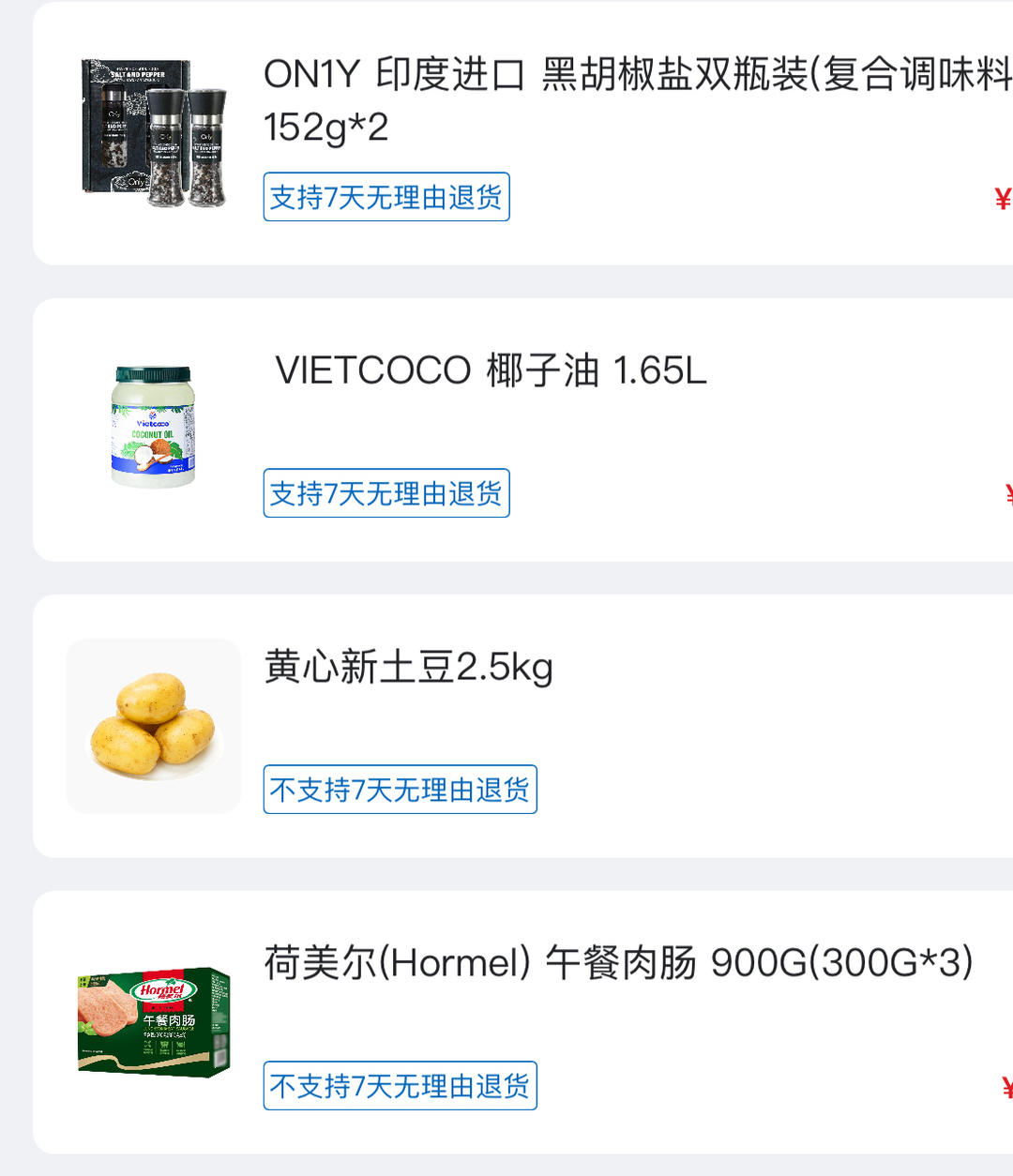Click 支持7天无理由退货 tag on coconut oil
1013x1176 pixels.
point(386,494)
